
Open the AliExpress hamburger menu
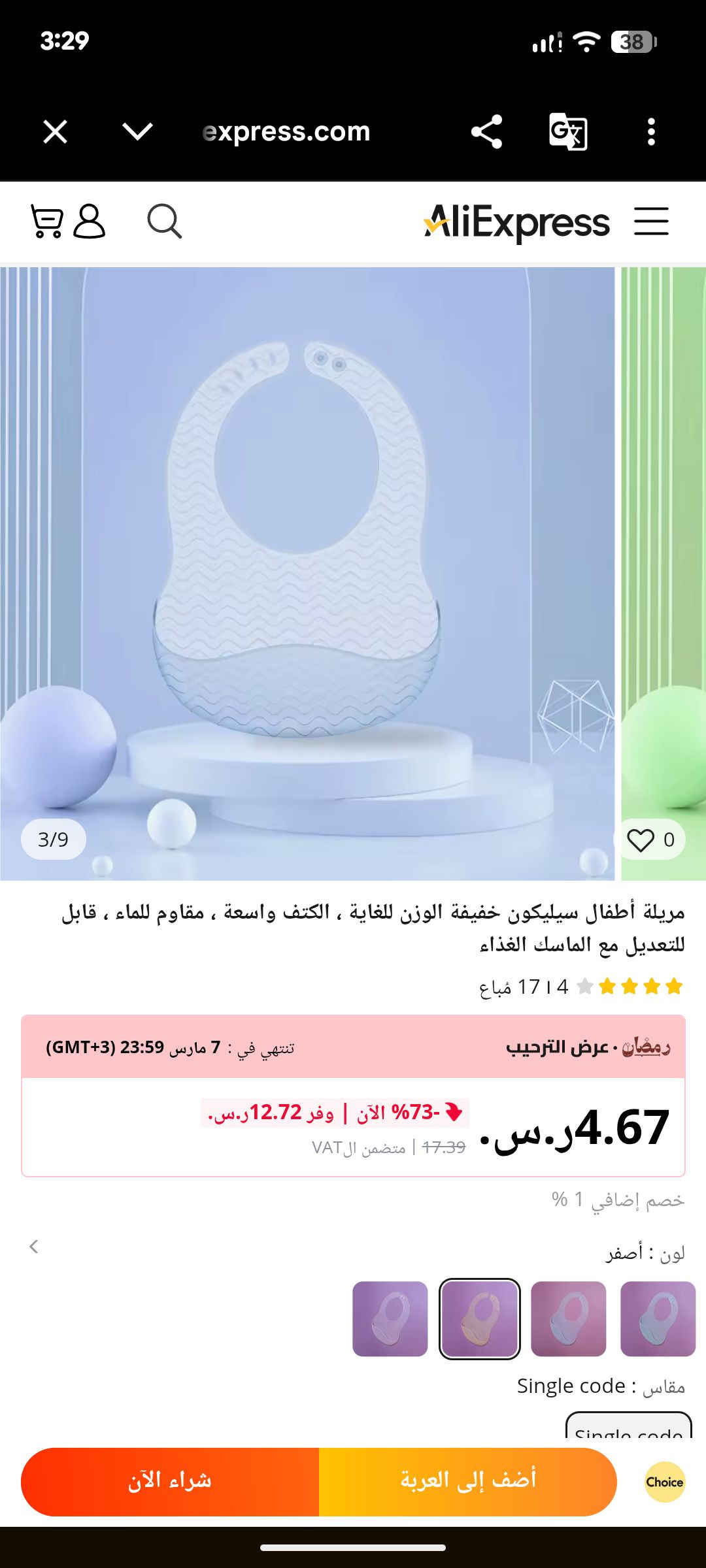click(x=651, y=221)
